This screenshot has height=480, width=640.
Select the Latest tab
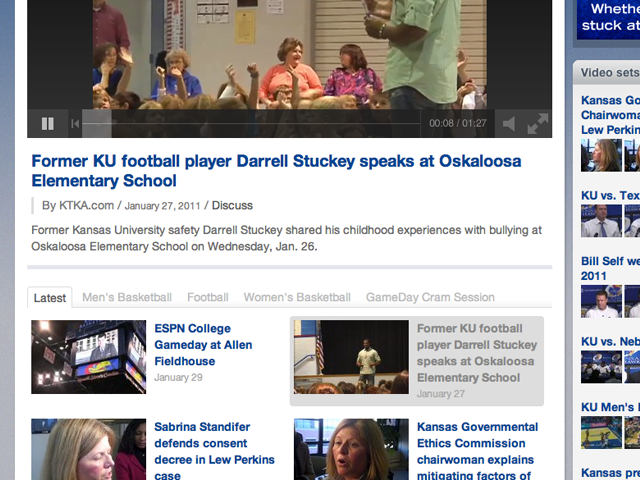pos(50,297)
